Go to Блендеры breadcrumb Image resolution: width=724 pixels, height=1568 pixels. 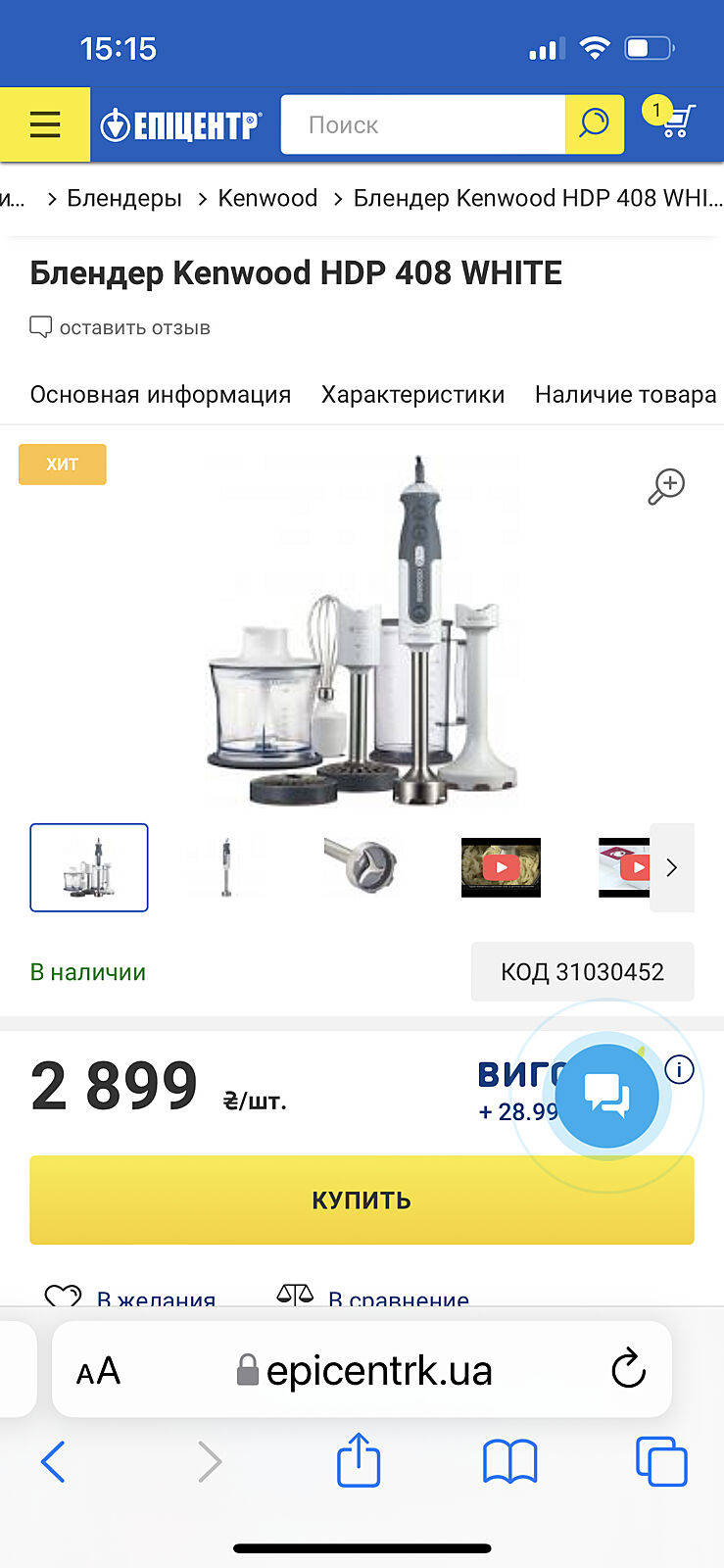[124, 198]
